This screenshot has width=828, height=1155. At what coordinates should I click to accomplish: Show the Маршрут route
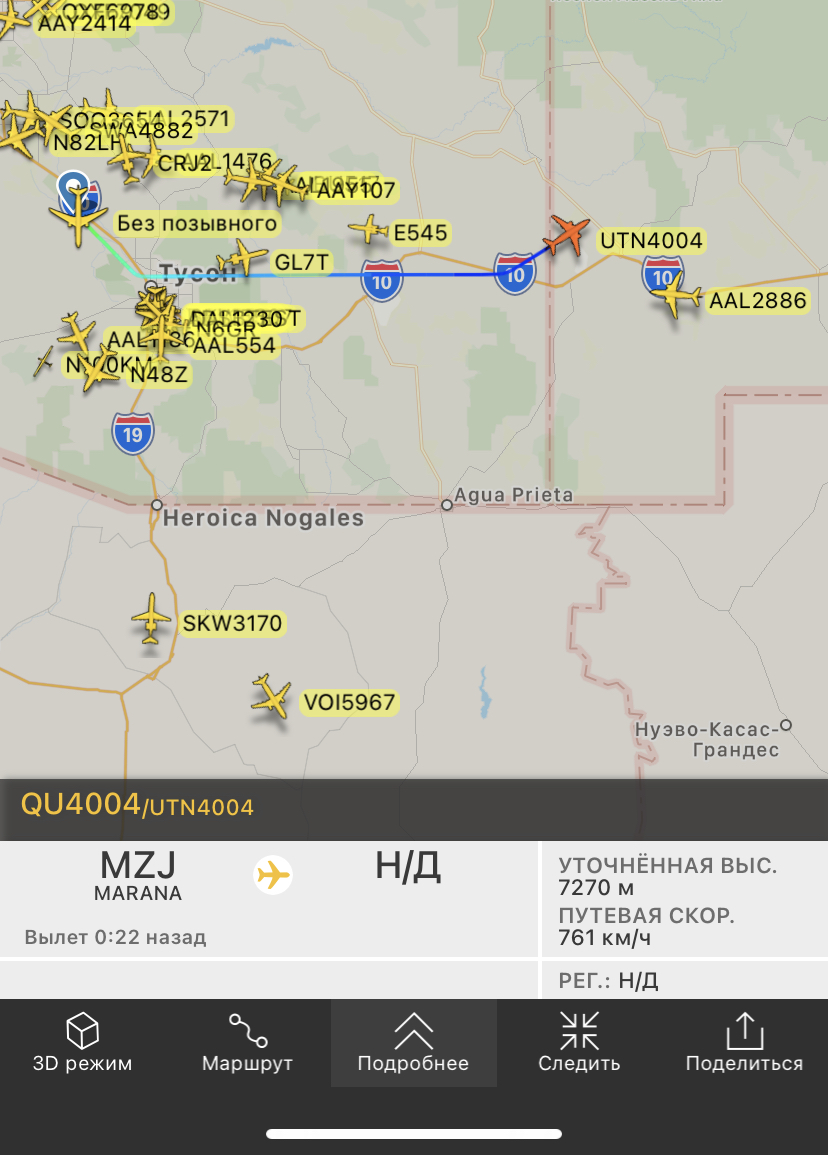click(247, 1042)
